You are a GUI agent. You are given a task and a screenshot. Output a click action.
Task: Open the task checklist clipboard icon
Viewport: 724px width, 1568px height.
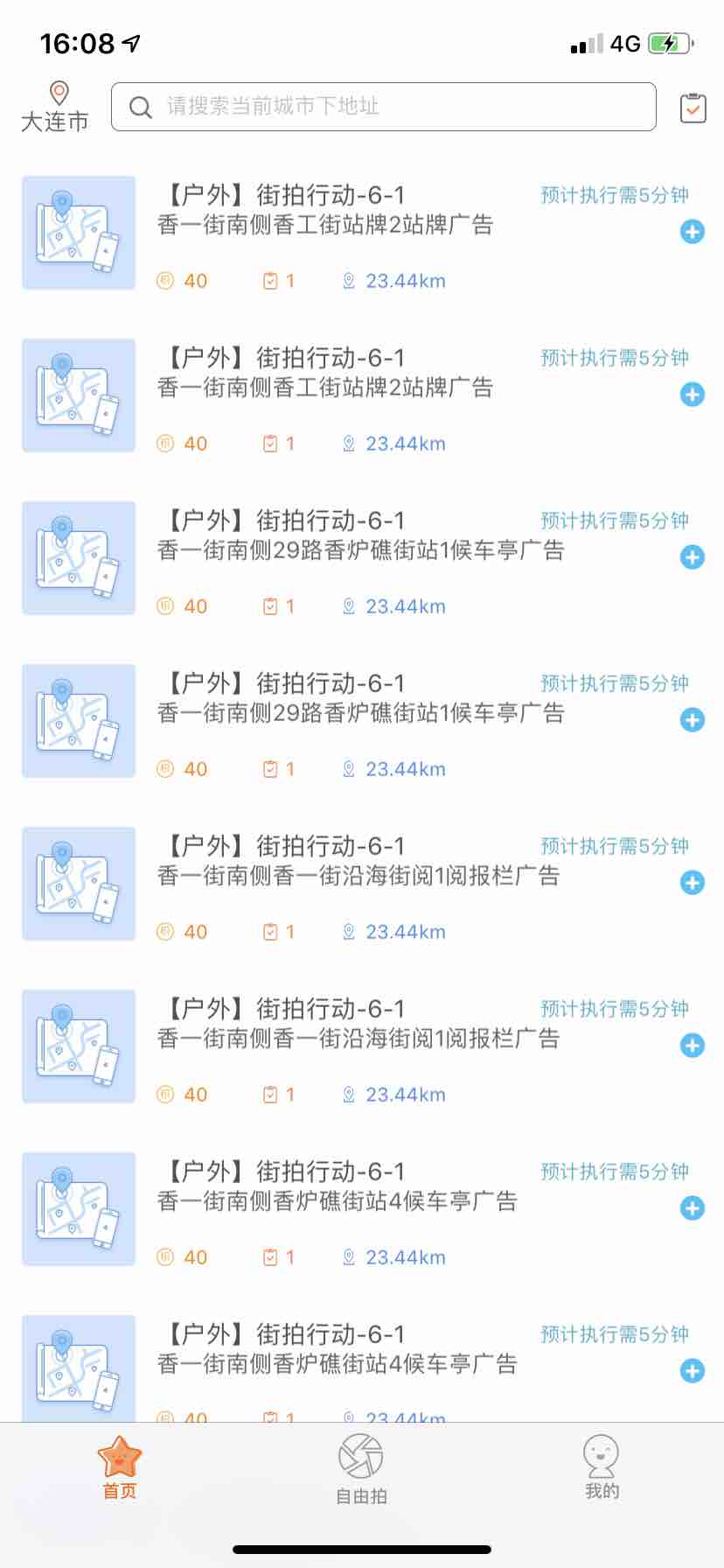click(693, 108)
